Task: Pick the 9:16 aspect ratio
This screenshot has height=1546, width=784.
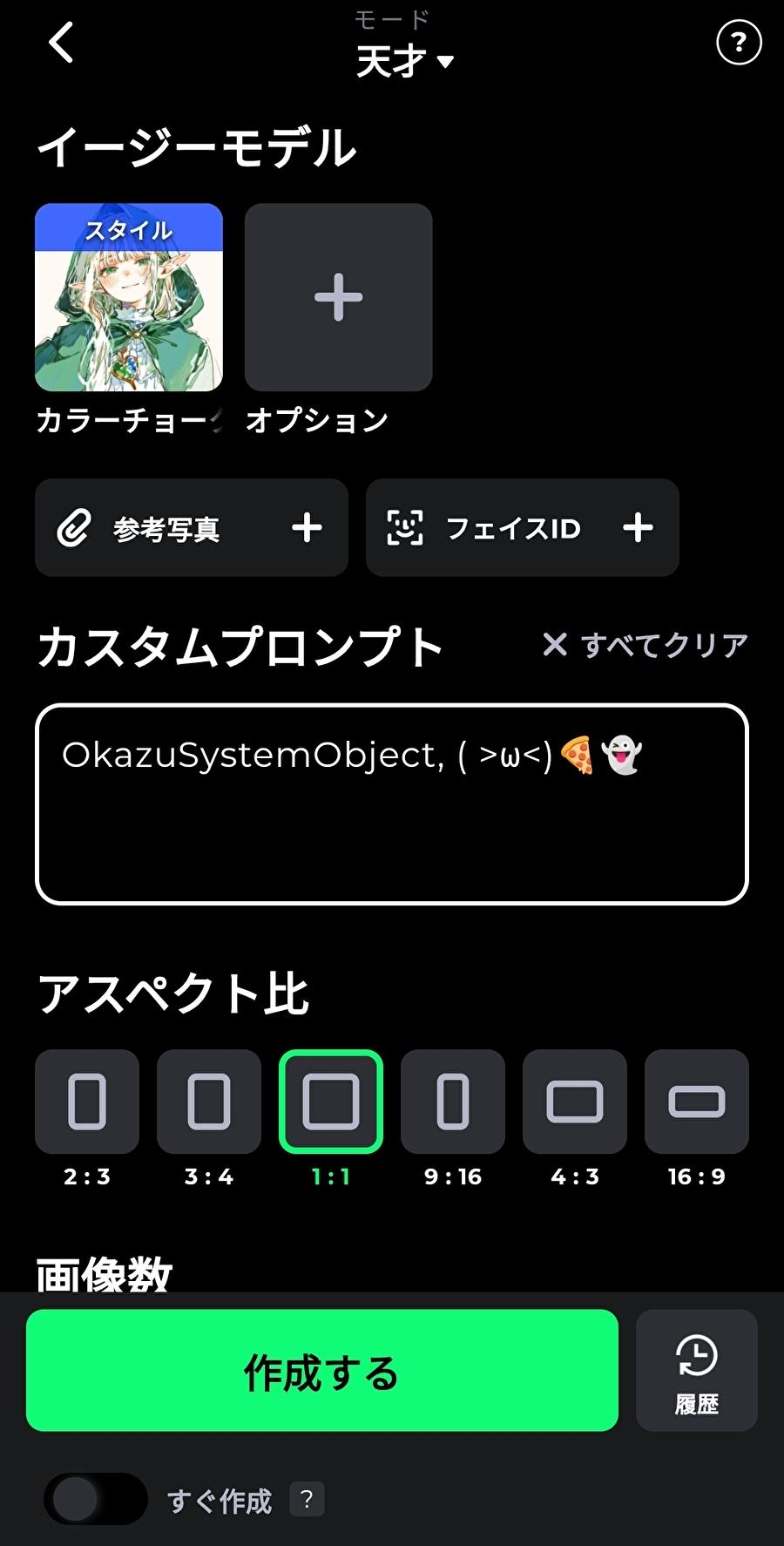Action: click(x=453, y=1102)
